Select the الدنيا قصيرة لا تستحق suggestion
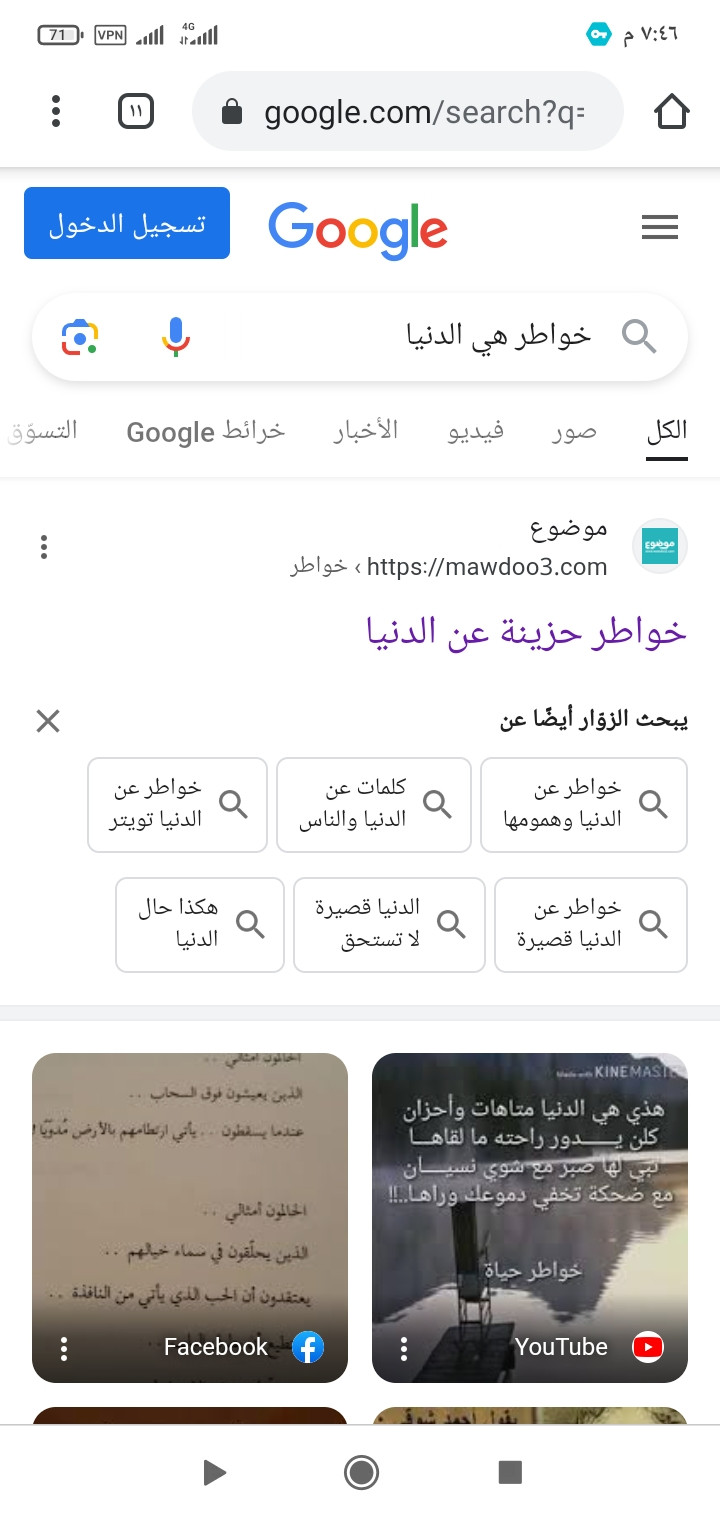 pos(389,924)
